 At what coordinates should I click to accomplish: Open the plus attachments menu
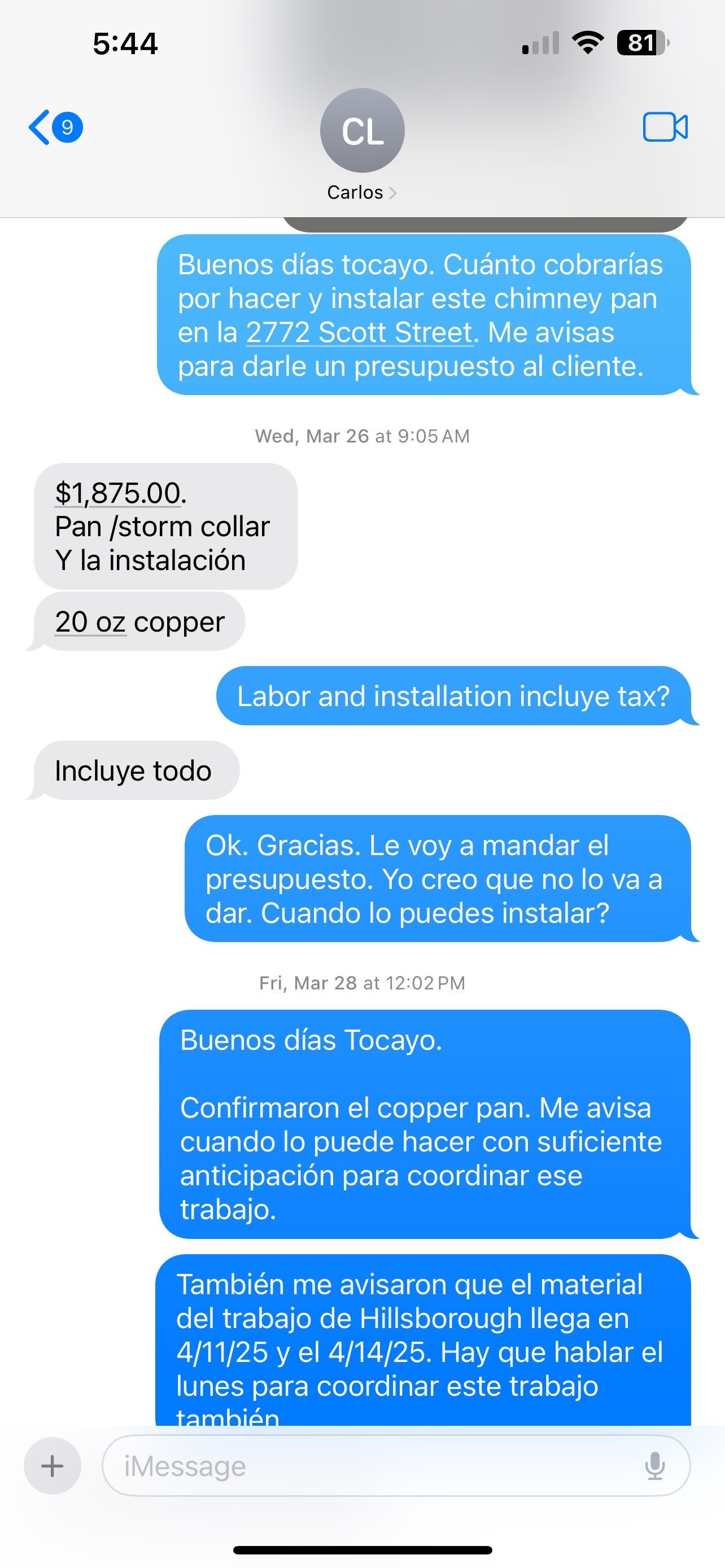pyautogui.click(x=53, y=1466)
